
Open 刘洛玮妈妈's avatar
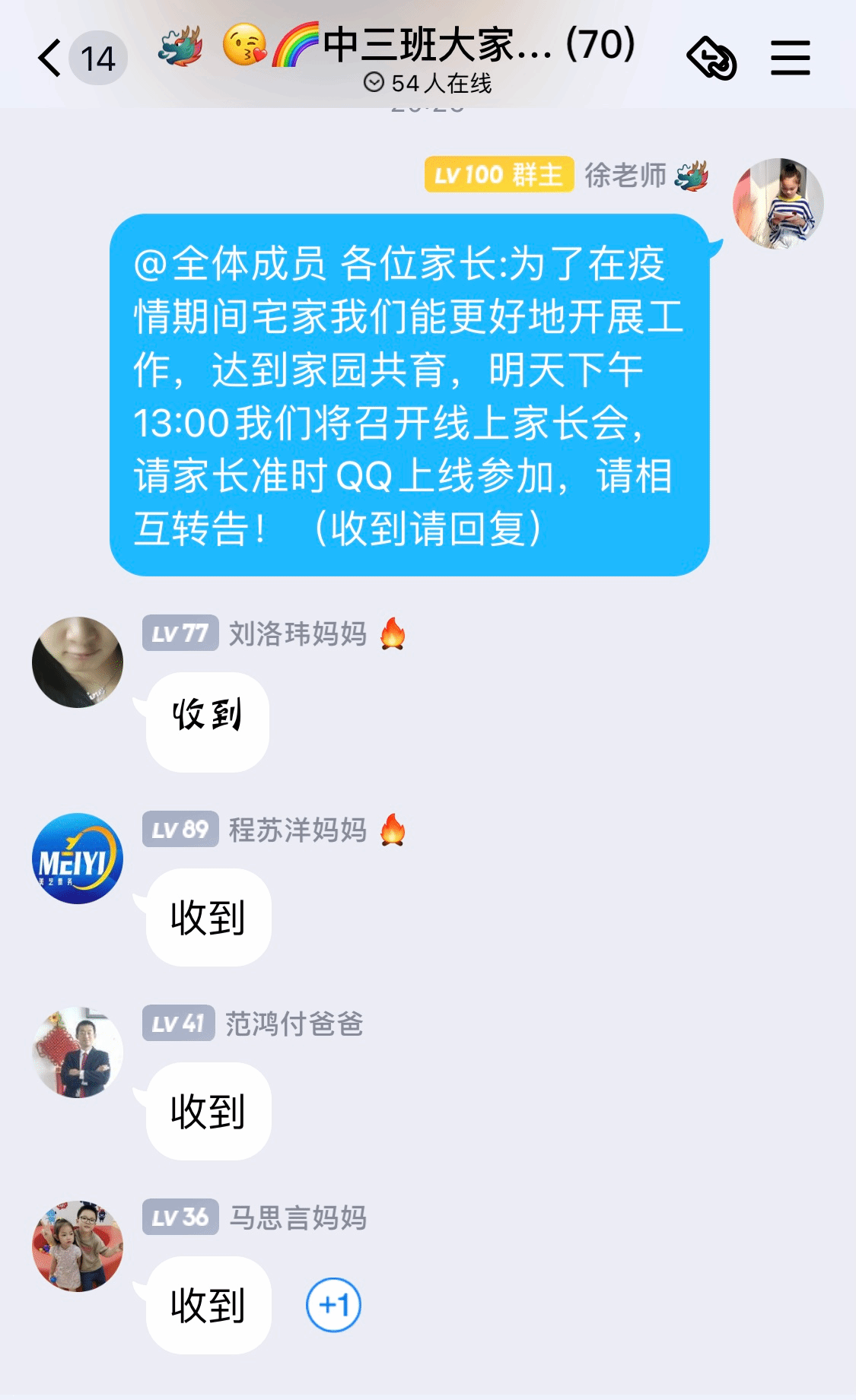click(78, 662)
